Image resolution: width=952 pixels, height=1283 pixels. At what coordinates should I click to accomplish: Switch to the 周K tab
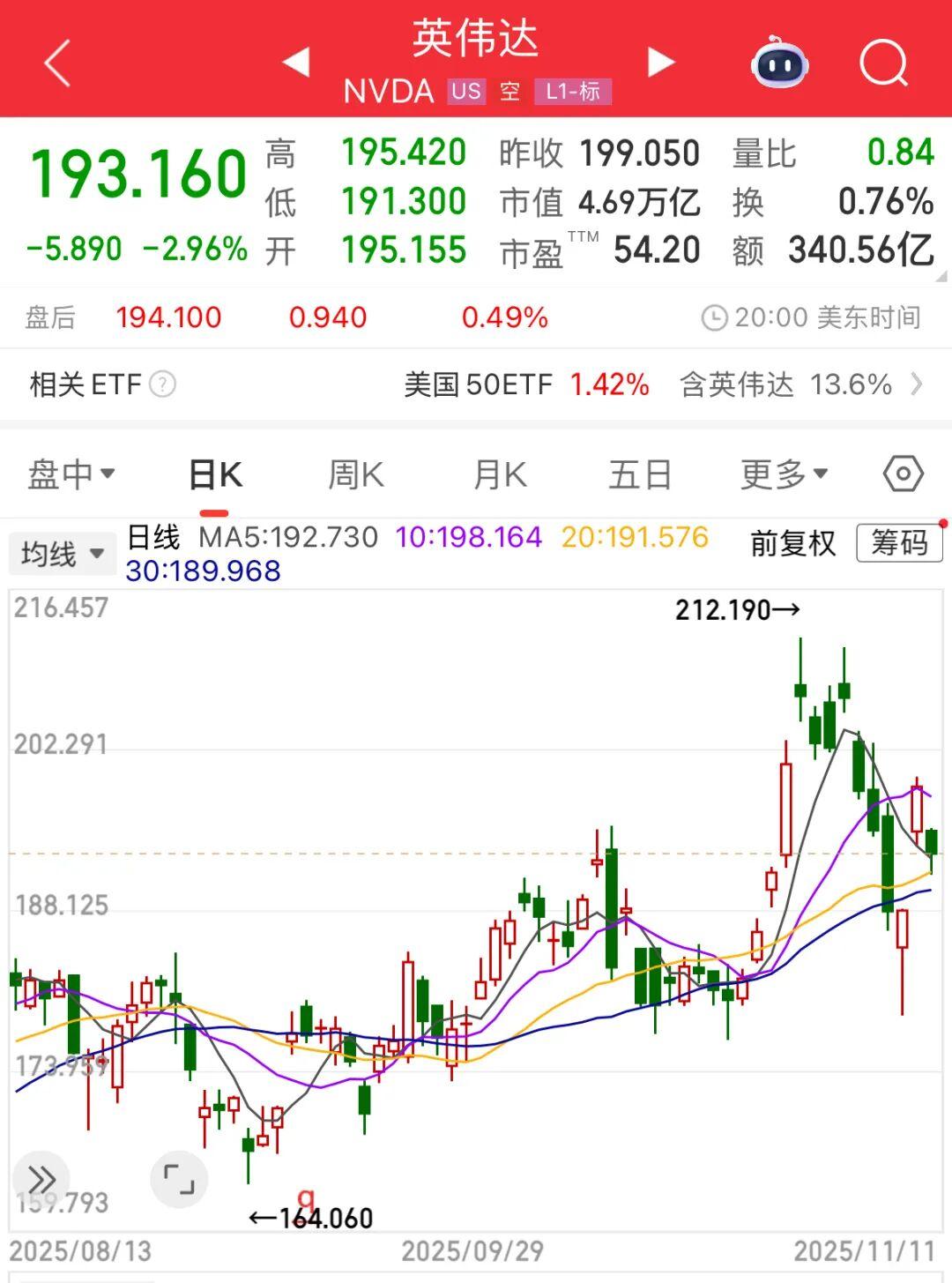354,474
